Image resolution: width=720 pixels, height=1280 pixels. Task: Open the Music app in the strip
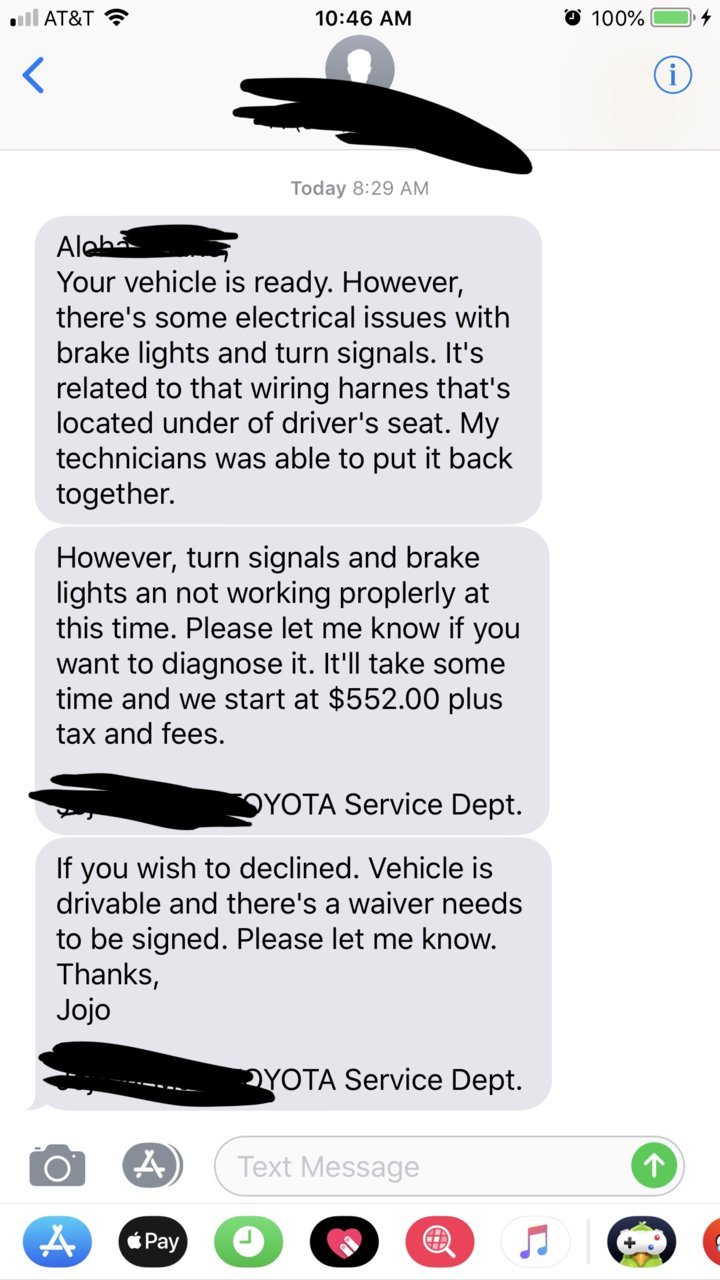click(535, 1241)
